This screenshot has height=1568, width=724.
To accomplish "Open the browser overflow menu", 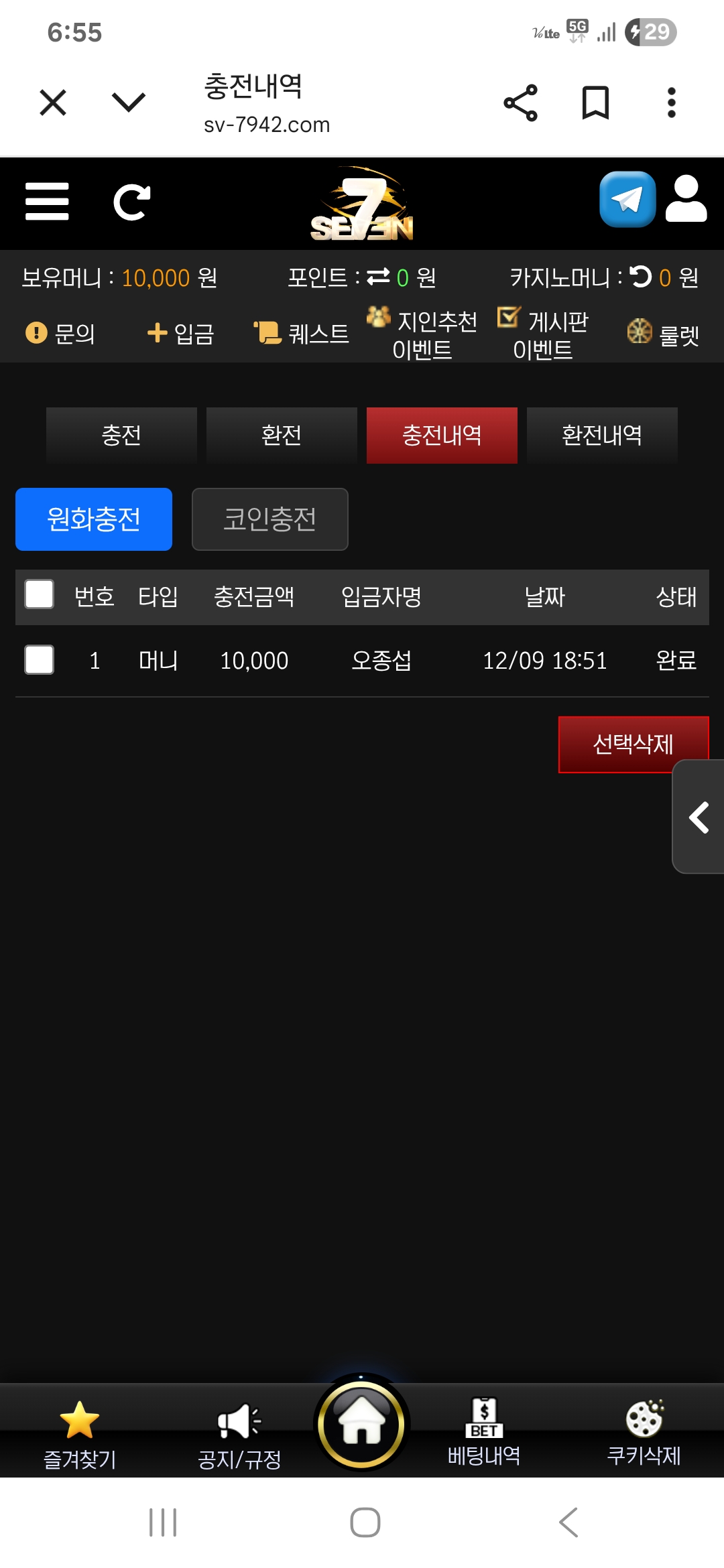I will click(671, 103).
